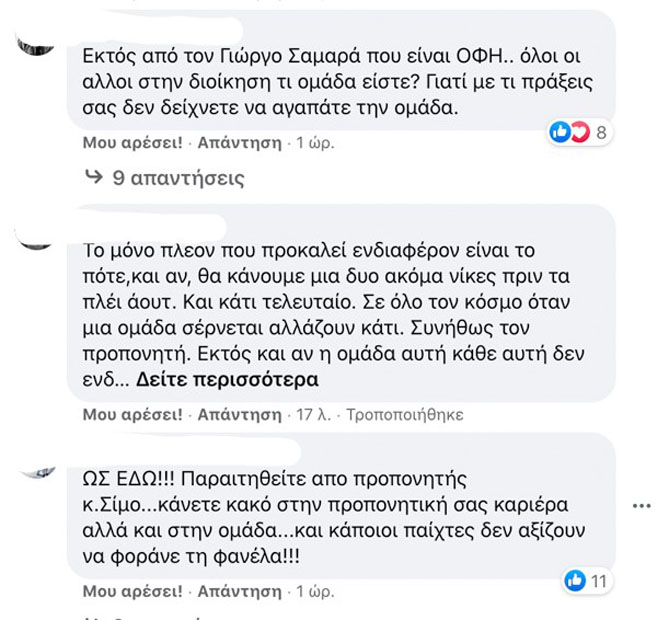Reply to the comment about Γιώργο Σαμαρά
669x620 pixels.
pyautogui.click(x=240, y=143)
